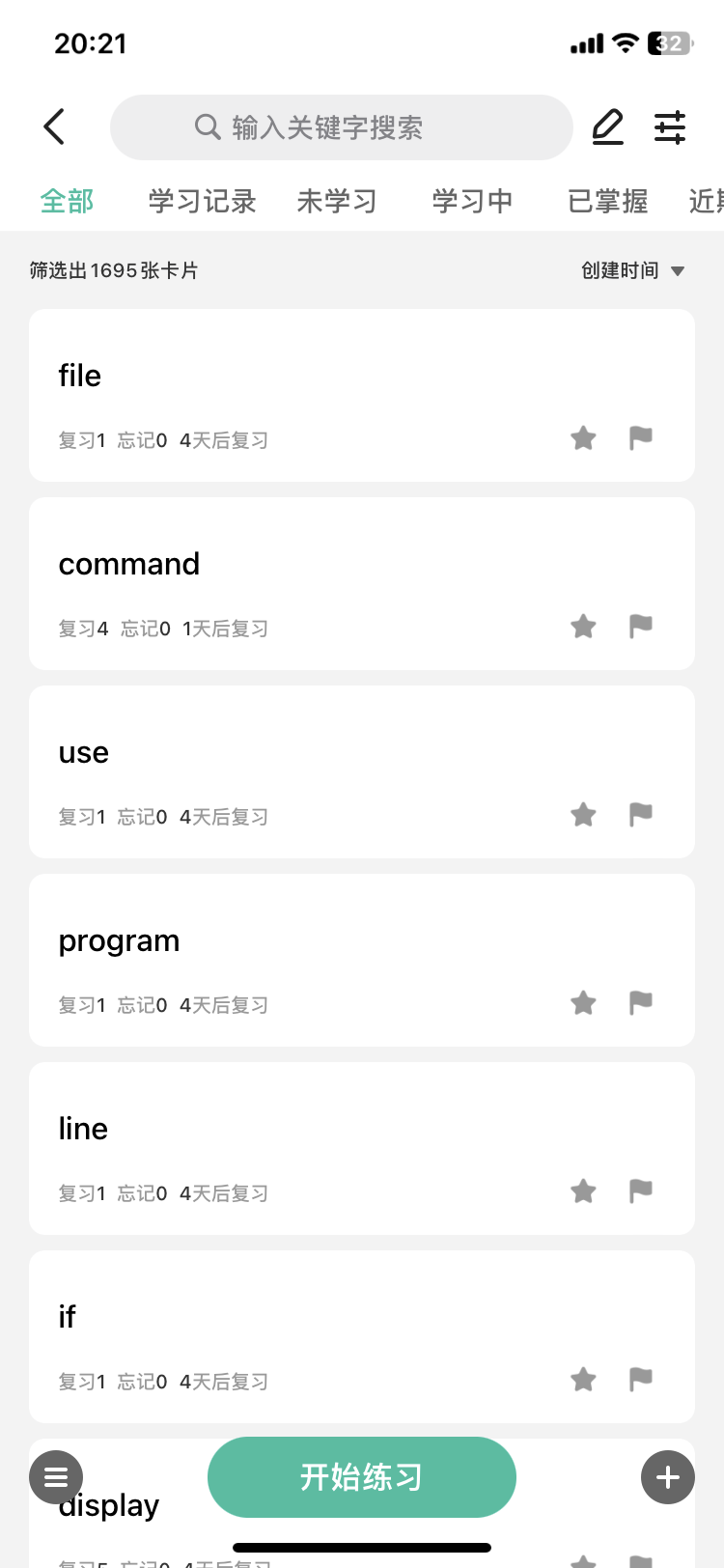Star the "command" card
This screenshot has height=1568, width=724.
click(x=583, y=627)
